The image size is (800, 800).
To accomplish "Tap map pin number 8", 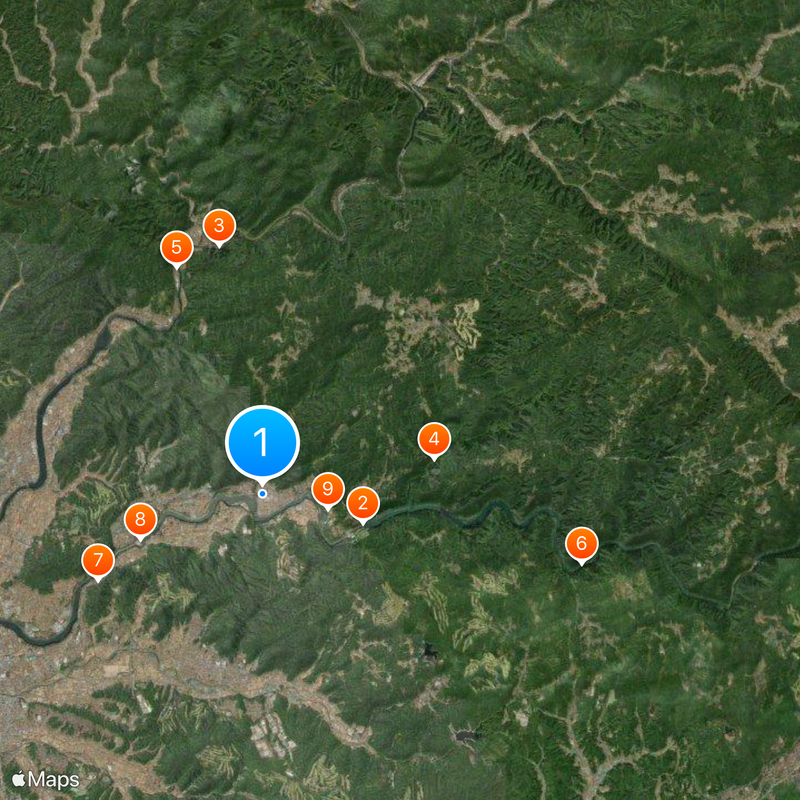I will click(x=140, y=520).
